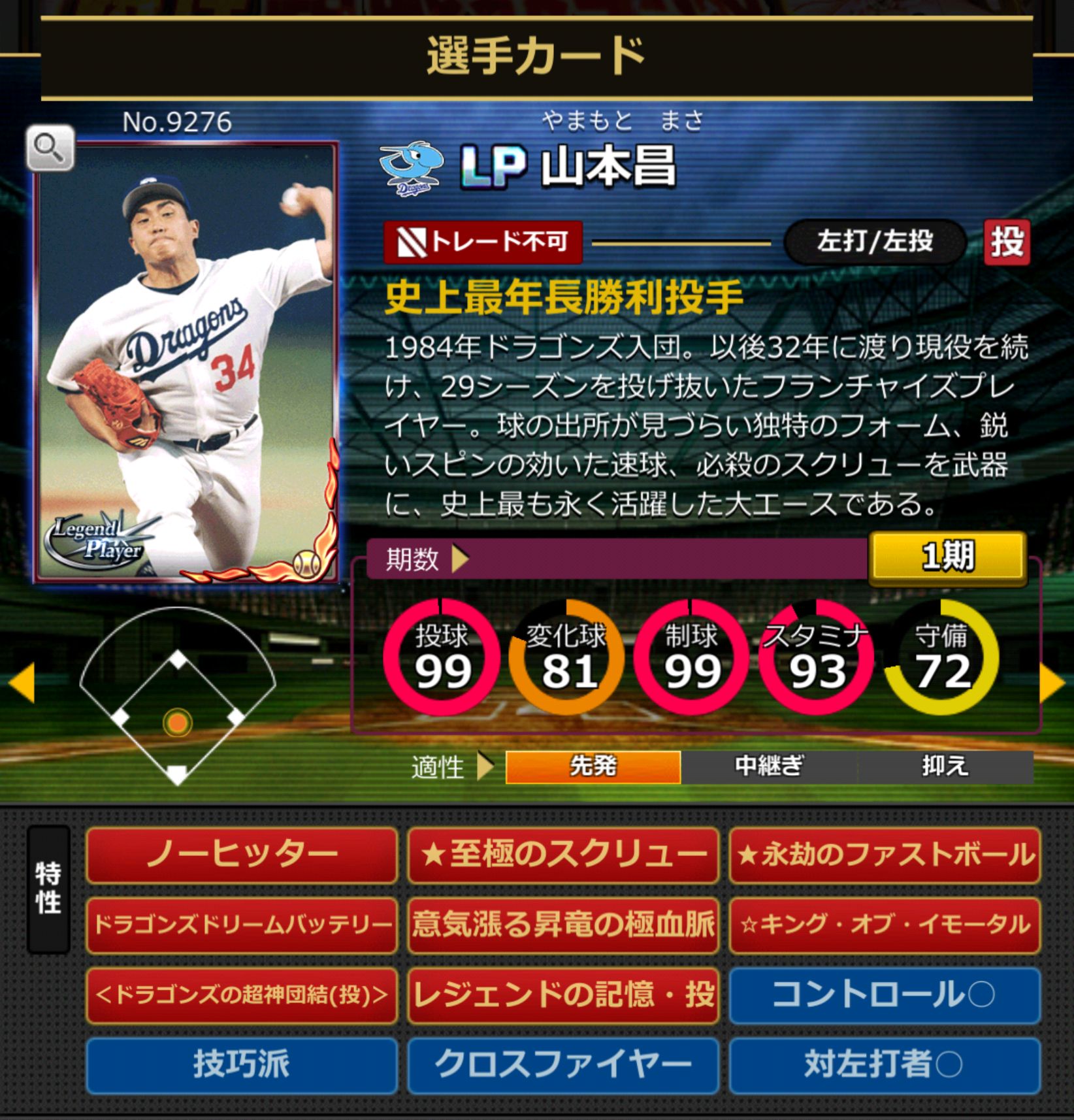Open the 技巧派 trait
This screenshot has height=1120, width=1074.
point(242,1064)
